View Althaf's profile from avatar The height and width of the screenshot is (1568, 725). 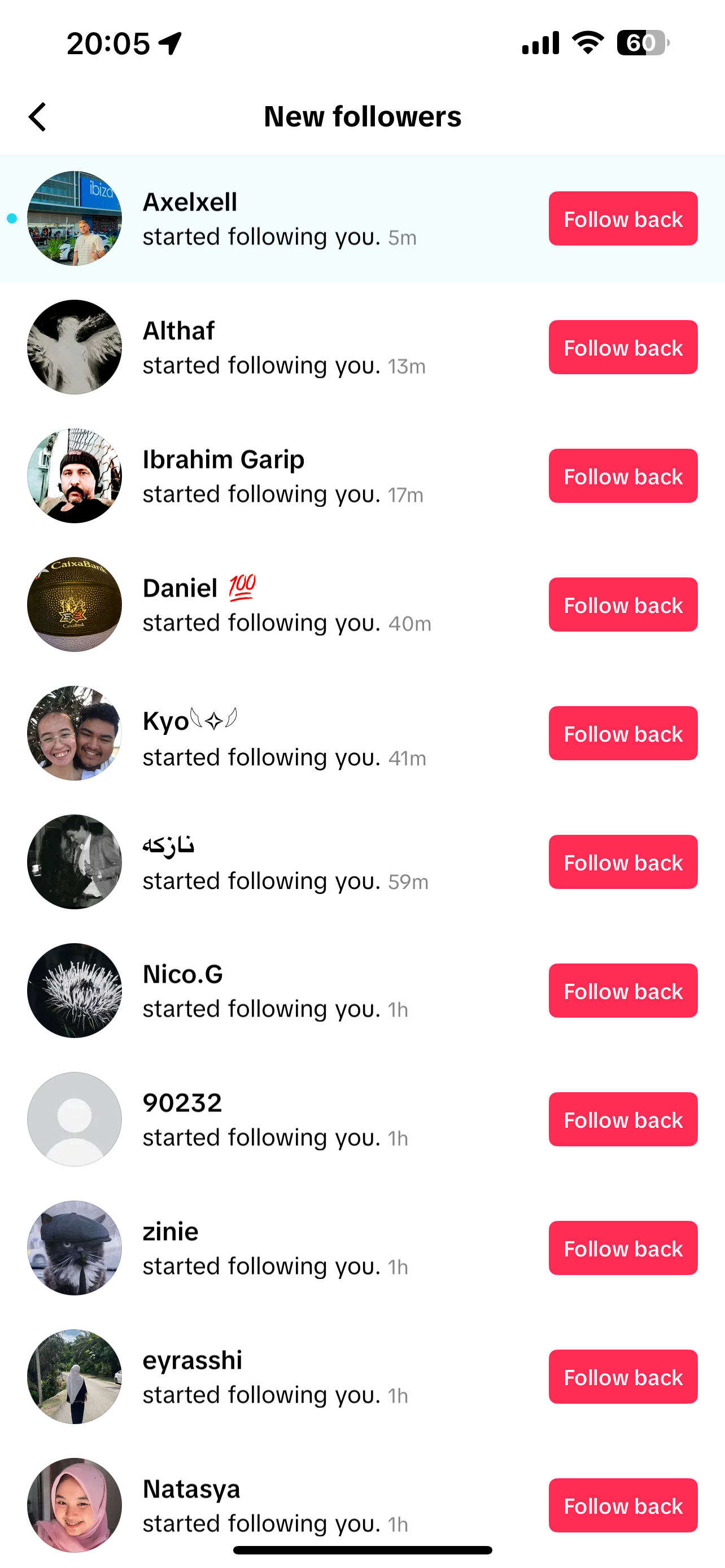click(x=75, y=347)
